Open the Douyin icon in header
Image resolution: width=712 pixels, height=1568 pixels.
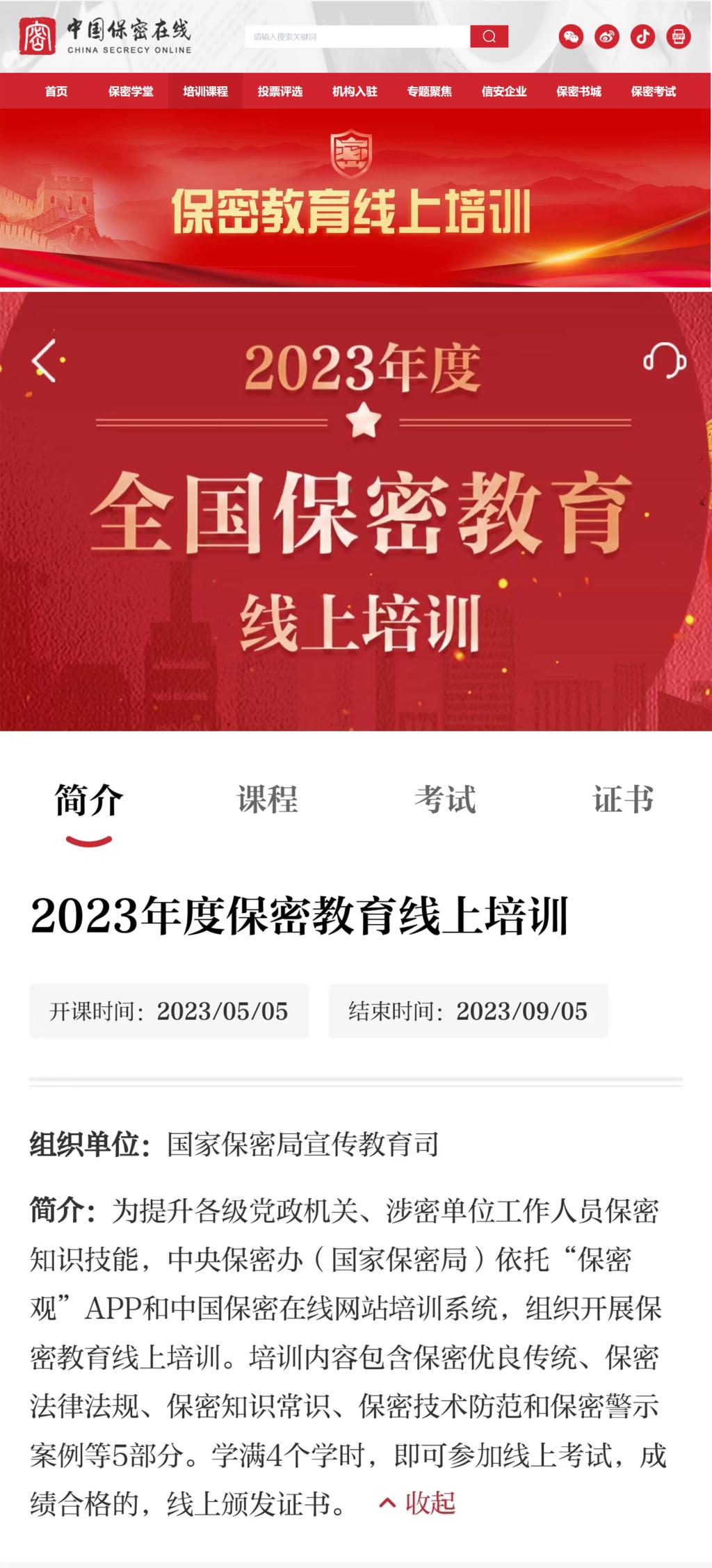point(642,37)
